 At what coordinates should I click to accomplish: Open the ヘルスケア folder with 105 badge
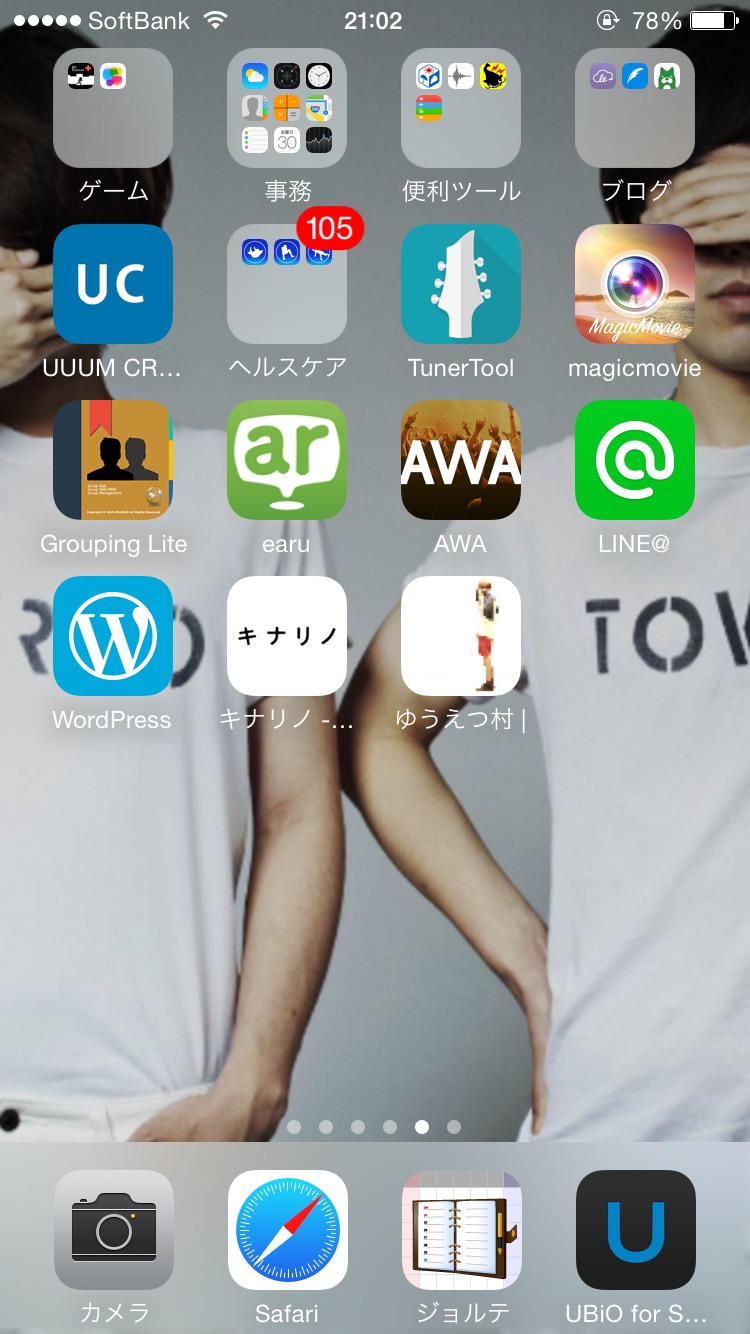click(x=287, y=284)
